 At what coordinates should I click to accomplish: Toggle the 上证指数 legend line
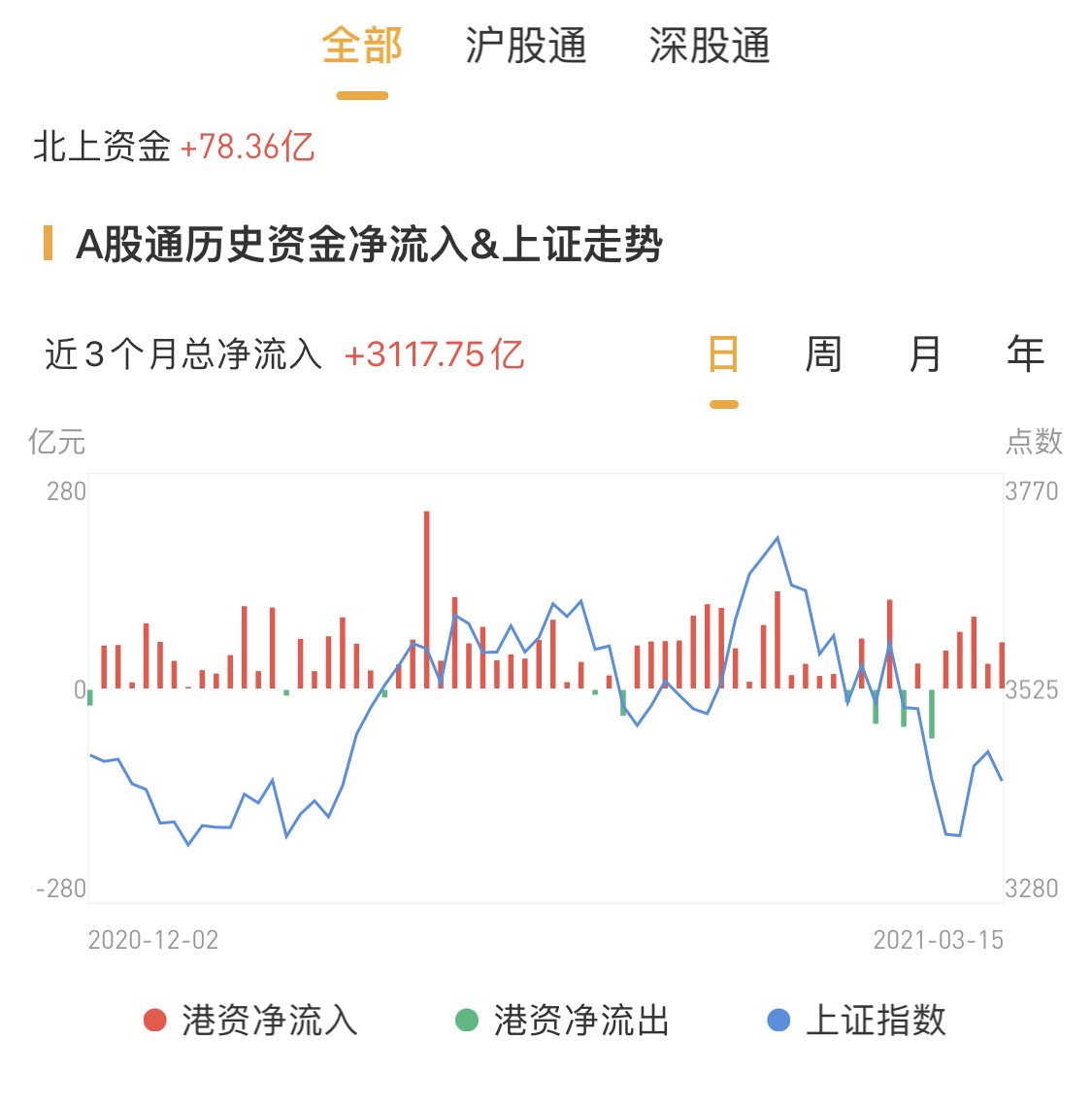(x=857, y=1021)
